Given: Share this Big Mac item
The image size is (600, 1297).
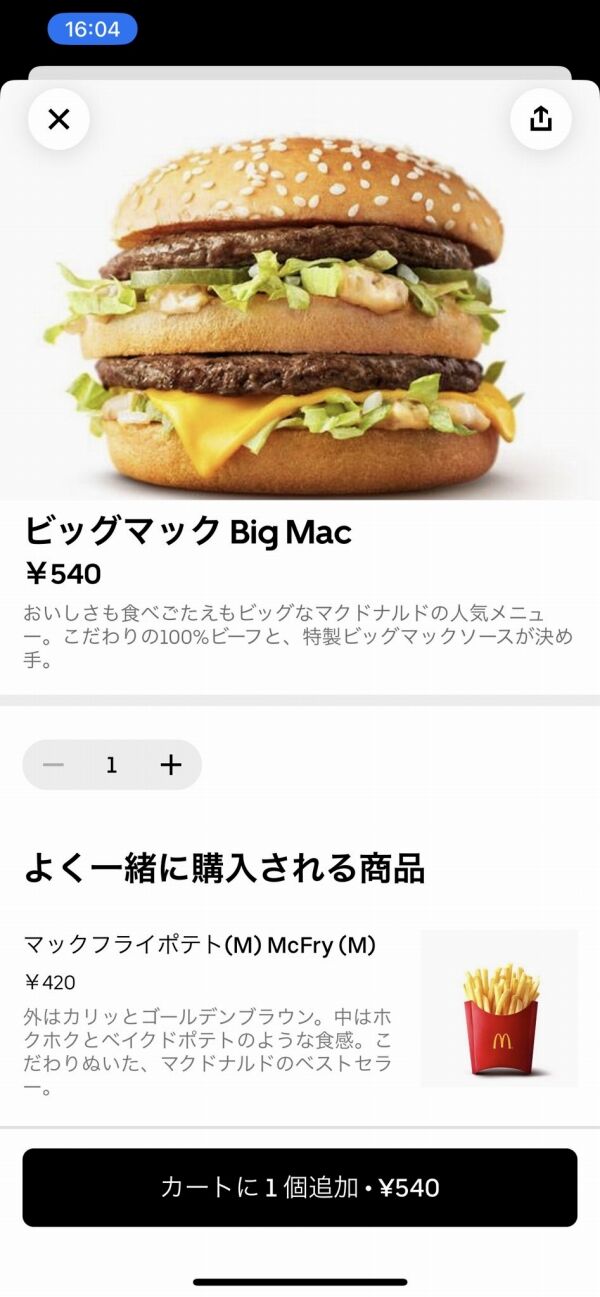Looking at the screenshot, I should click(540, 119).
